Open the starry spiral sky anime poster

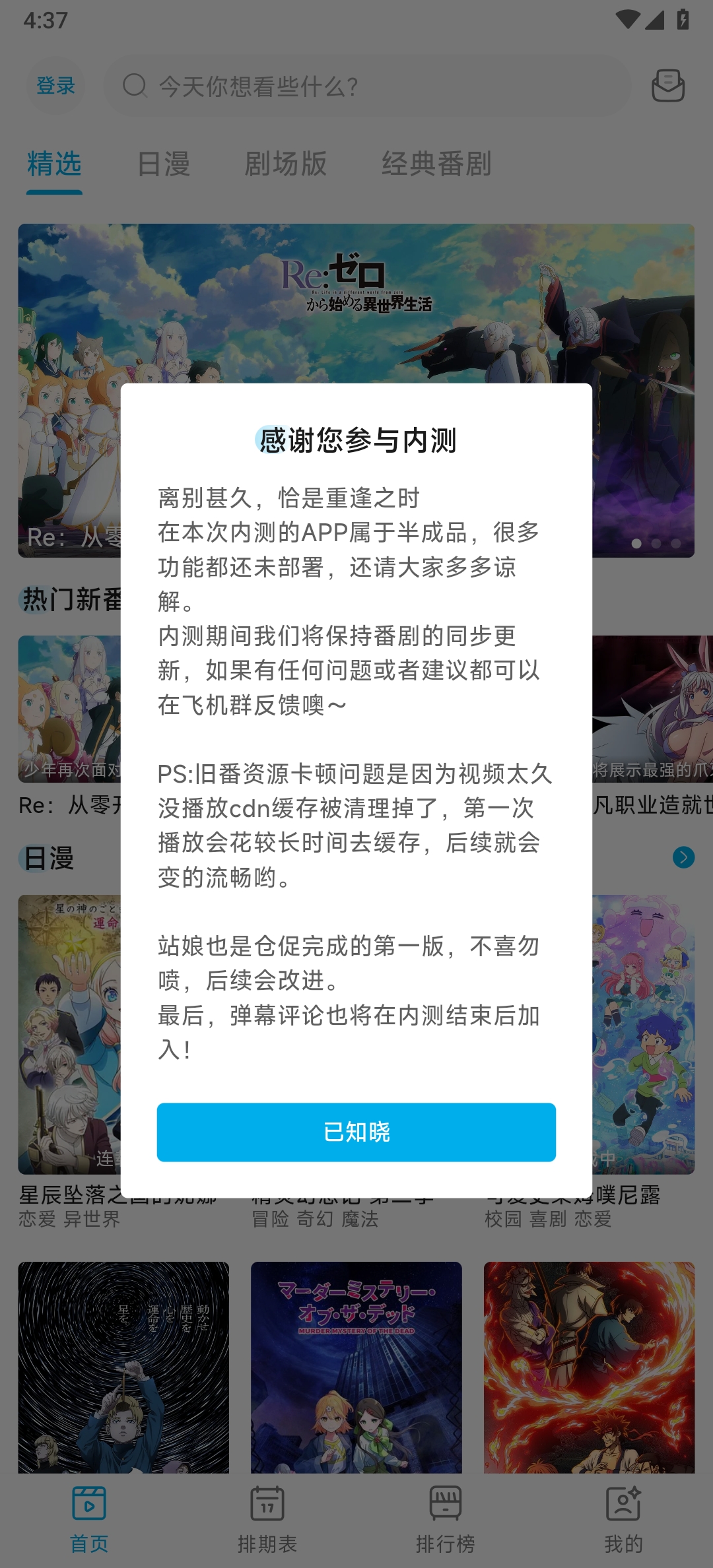tap(123, 1366)
